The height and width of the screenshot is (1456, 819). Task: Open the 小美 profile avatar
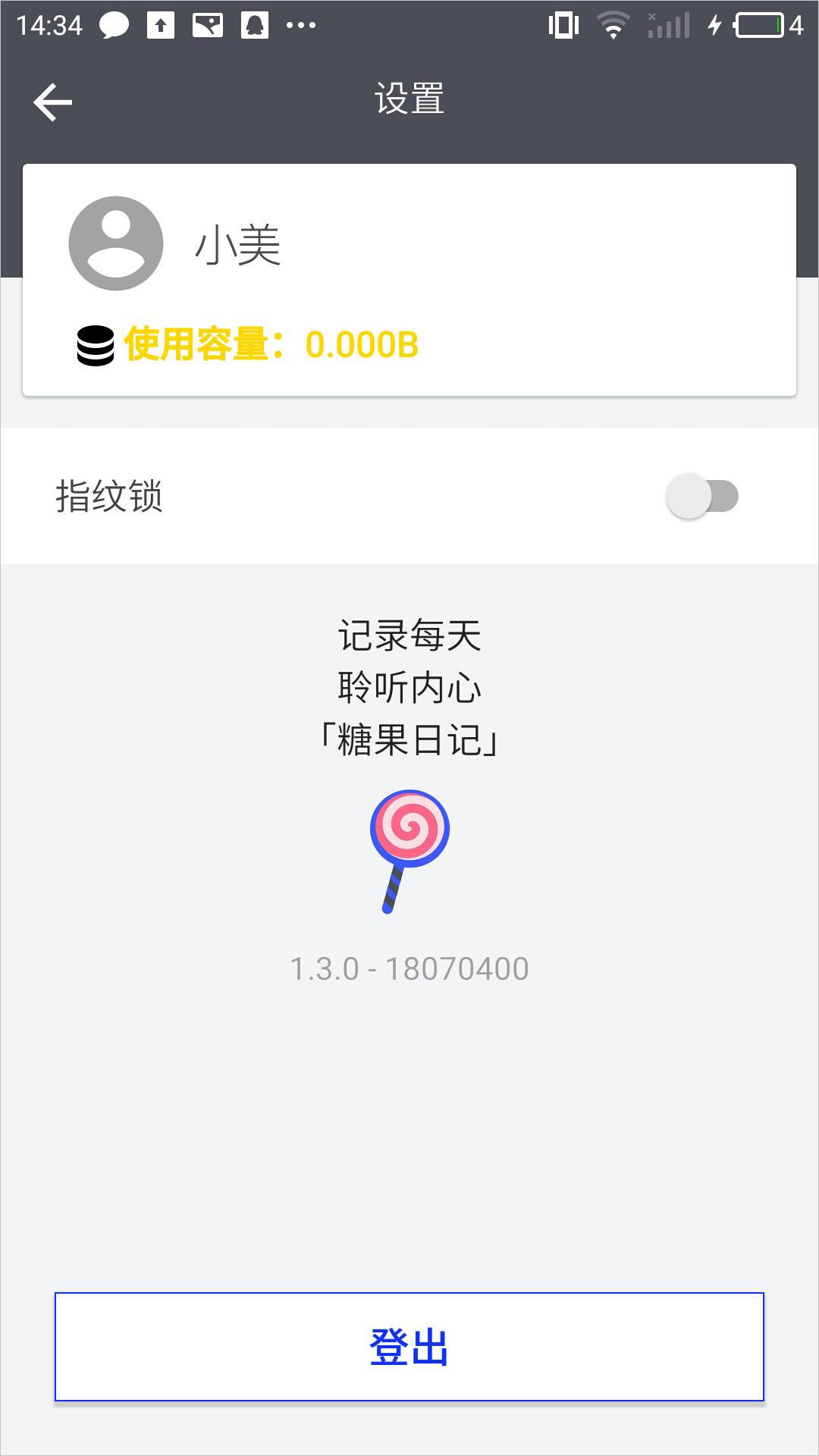116,243
